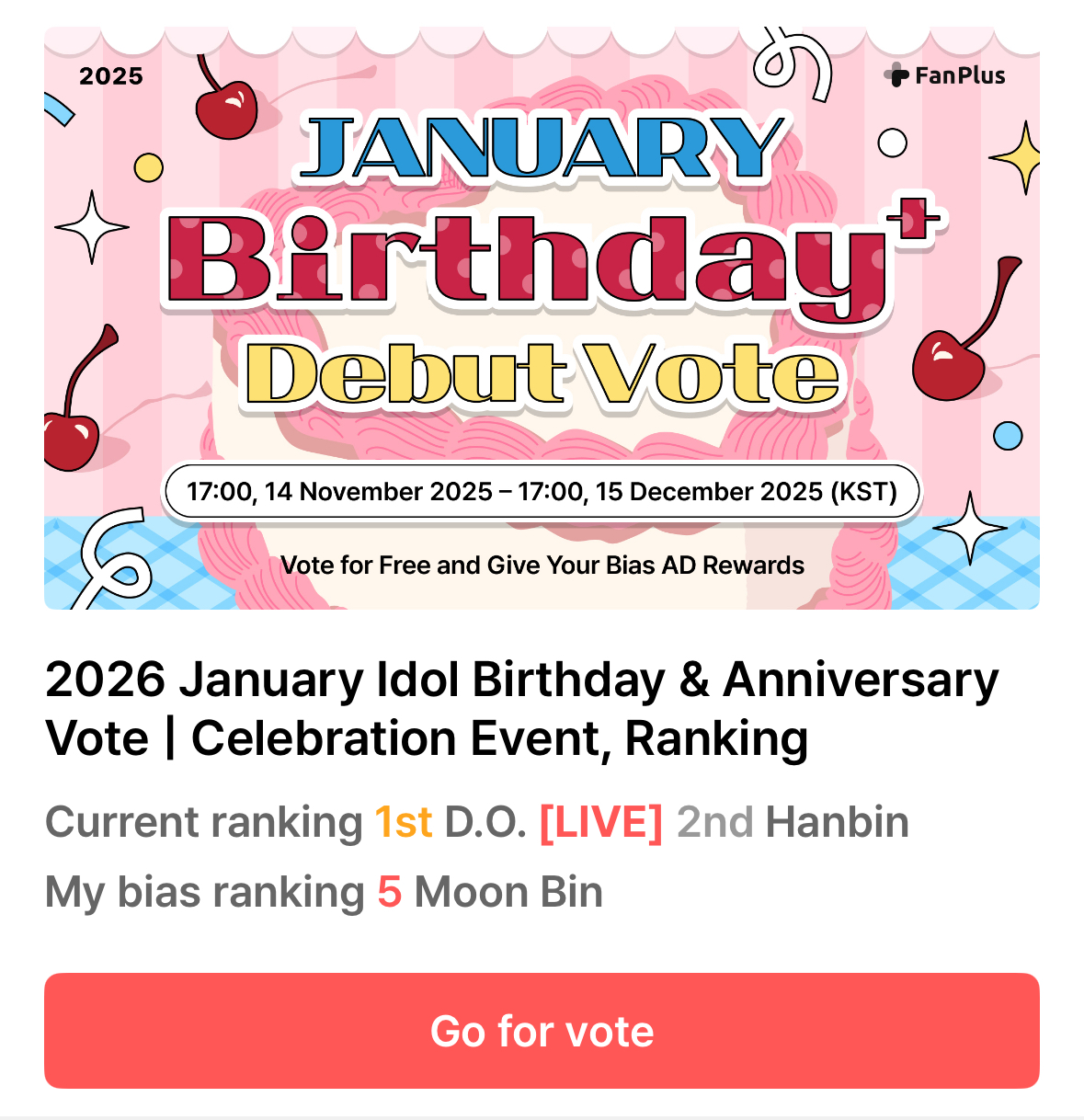The width and height of the screenshot is (1084, 1120).
Task: Tap the Go for vote button
Action: 542,1031
